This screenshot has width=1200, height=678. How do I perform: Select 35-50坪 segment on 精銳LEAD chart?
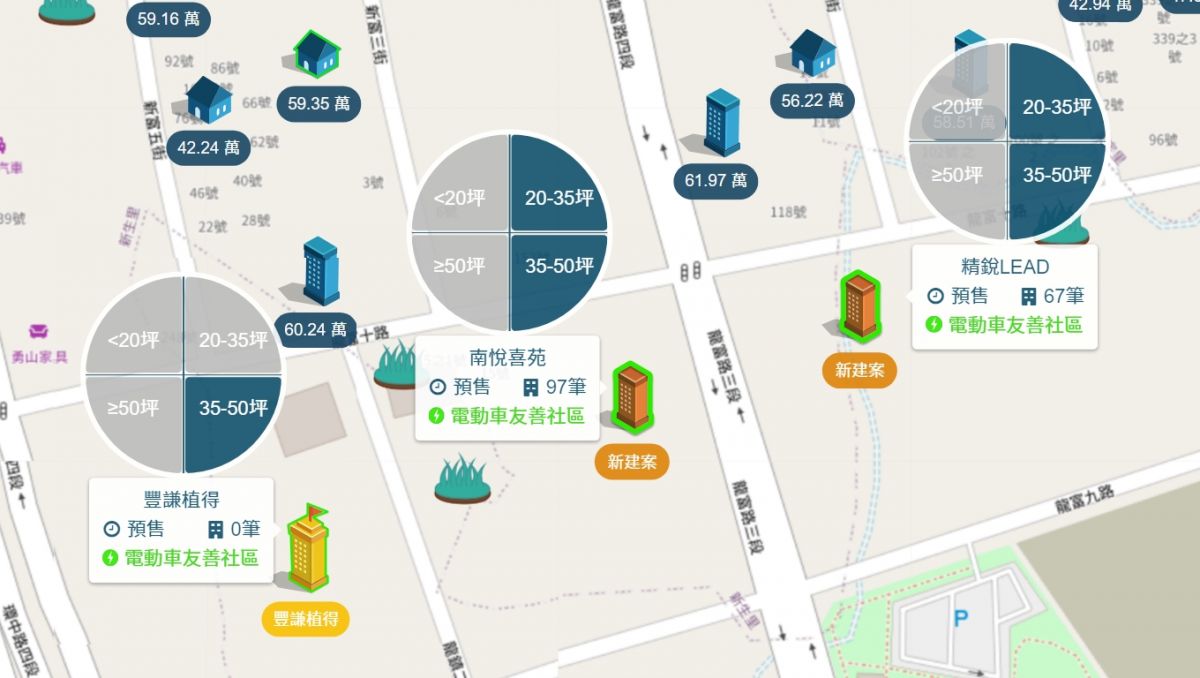pyautogui.click(x=1056, y=175)
